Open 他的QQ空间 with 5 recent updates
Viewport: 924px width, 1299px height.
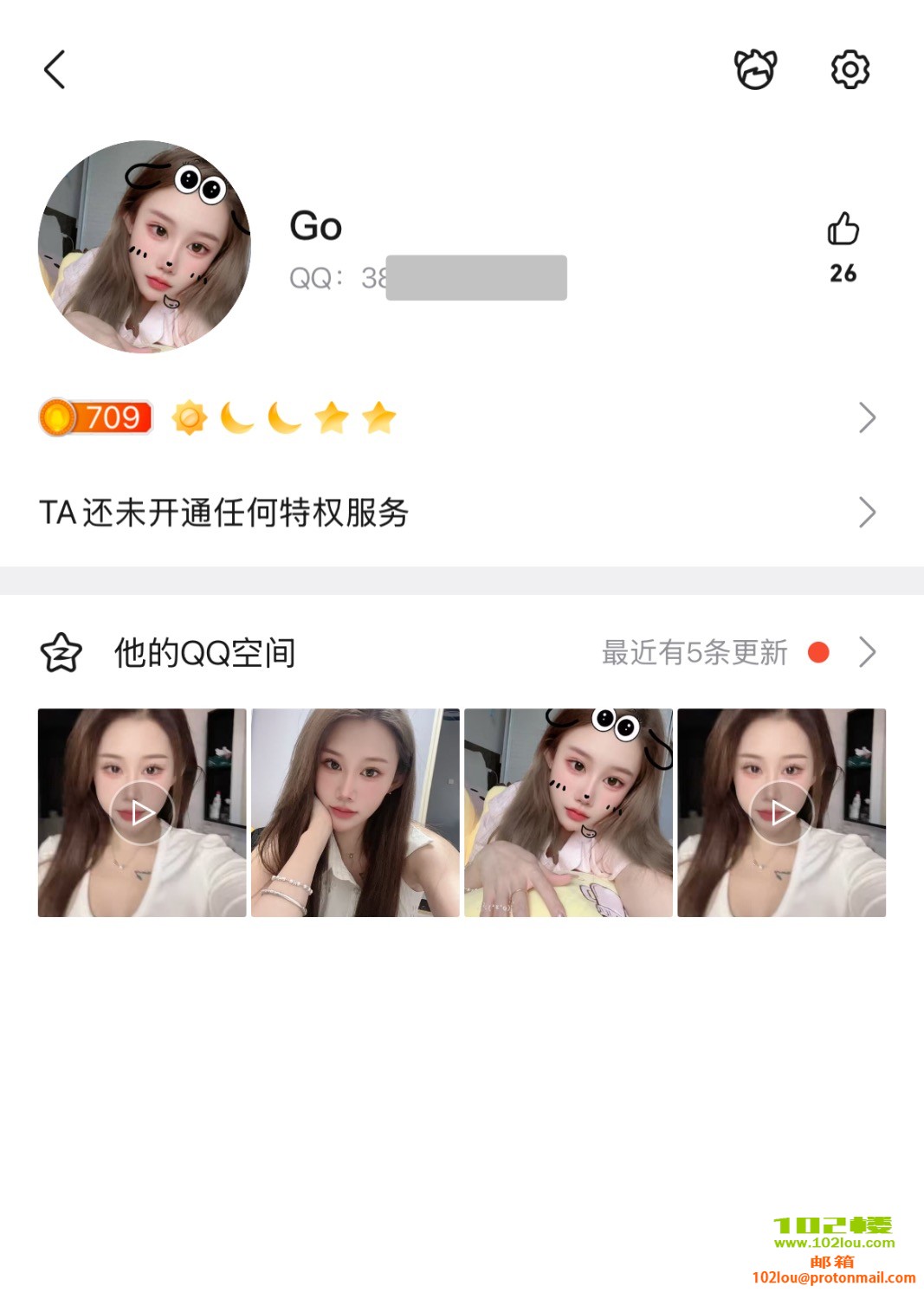459,652
